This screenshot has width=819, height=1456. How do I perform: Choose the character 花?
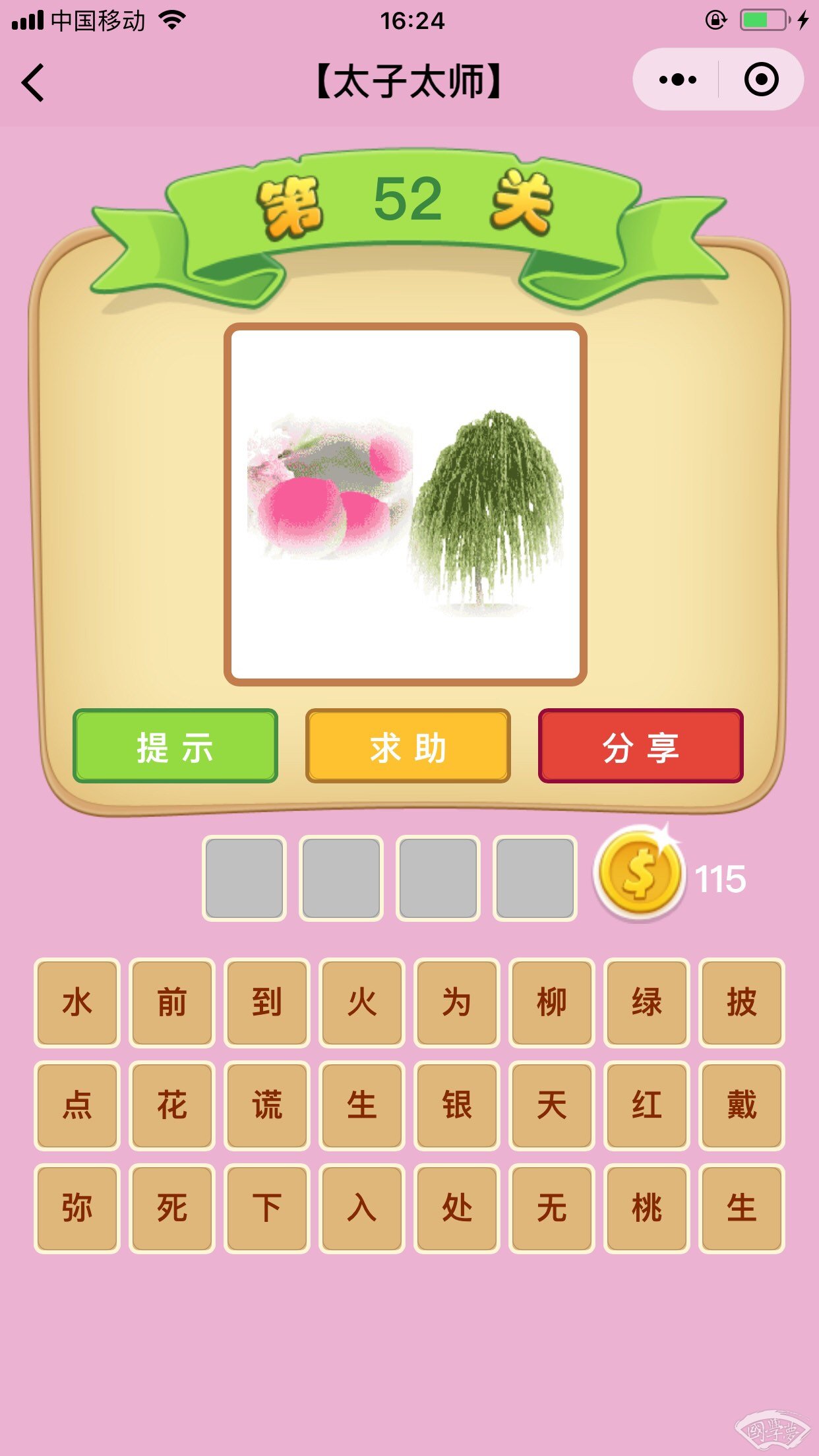click(x=172, y=1105)
